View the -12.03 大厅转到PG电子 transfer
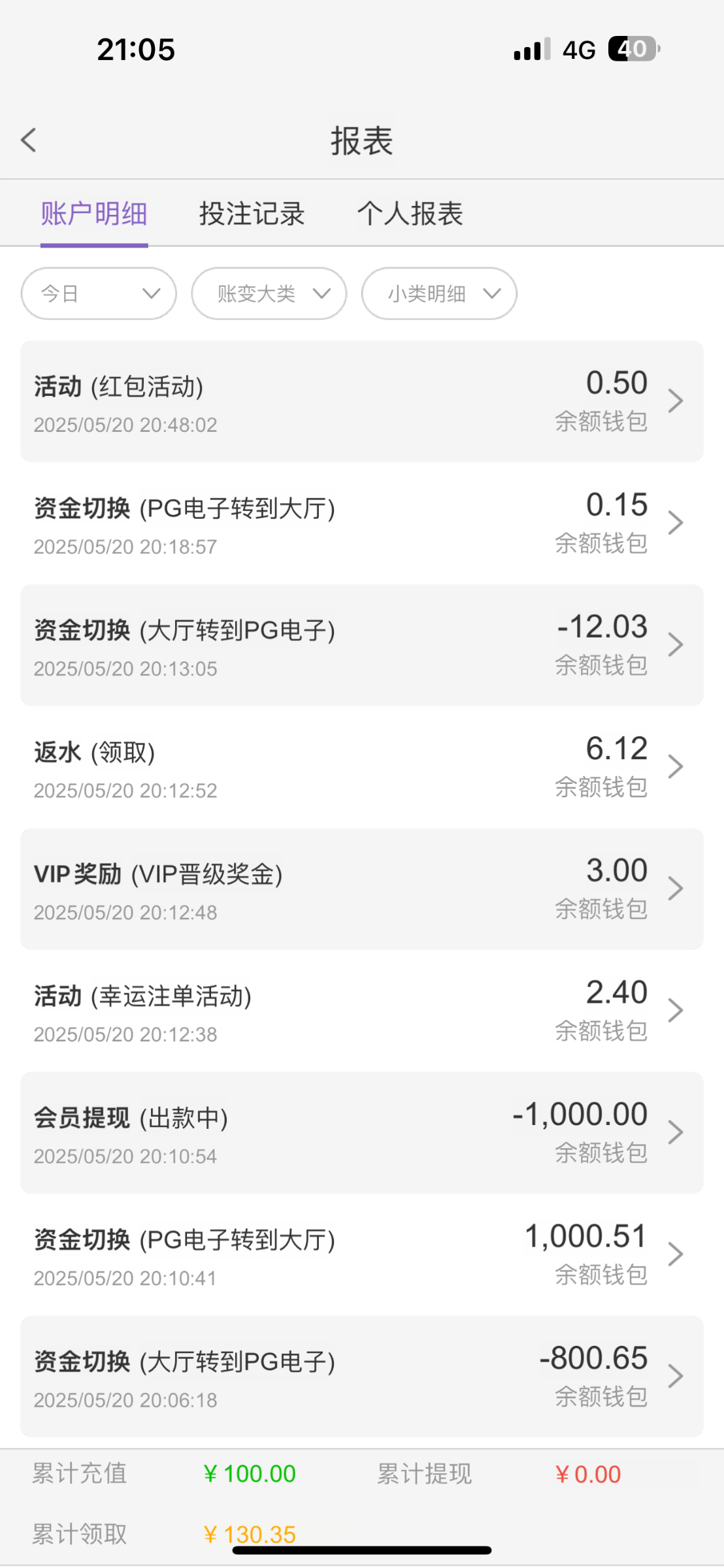This screenshot has height=1568, width=724. tap(362, 645)
